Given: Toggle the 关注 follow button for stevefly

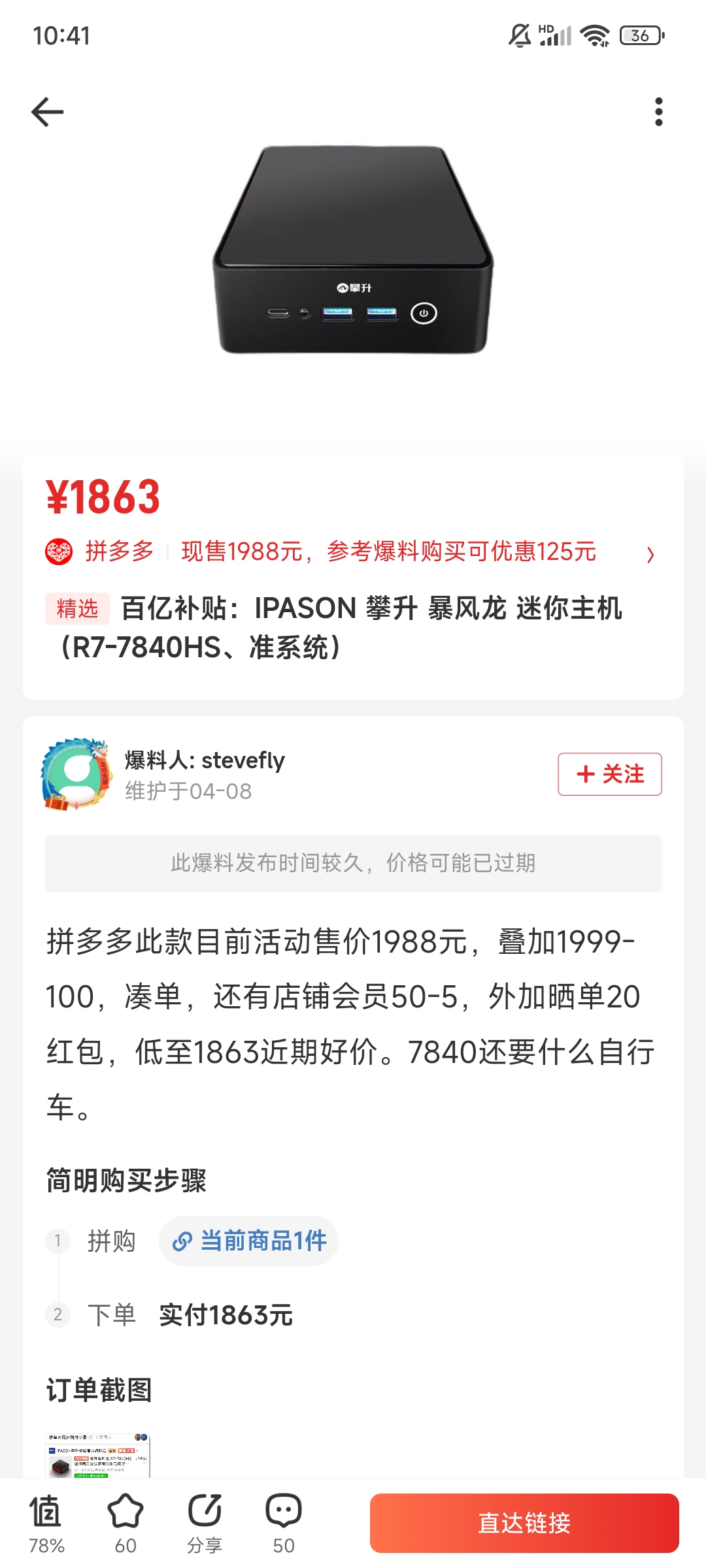Looking at the screenshot, I should (x=610, y=774).
